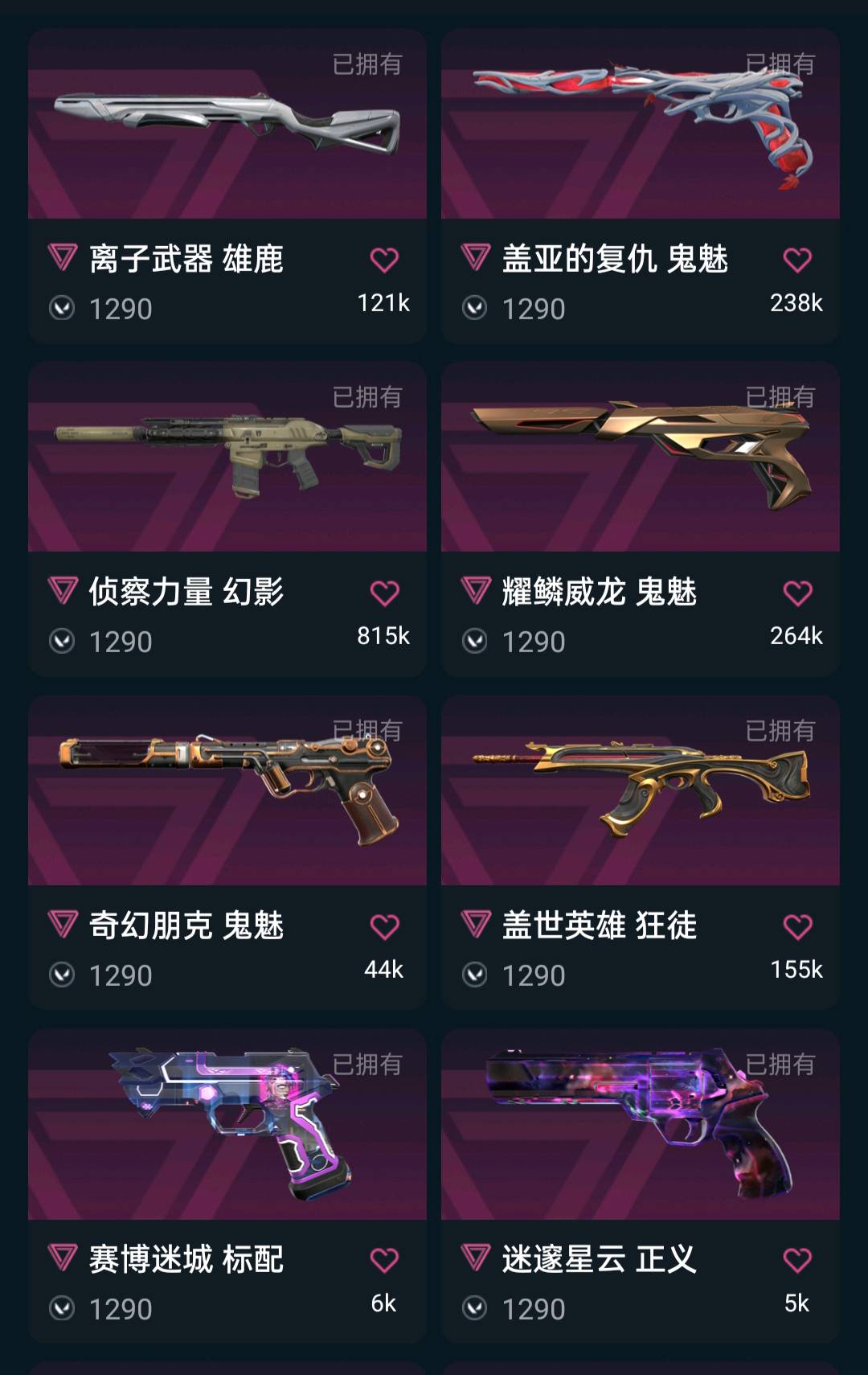The image size is (868, 1375).
Task: Open the 迷邃星云 正义 skin card
Action: click(x=640, y=1124)
